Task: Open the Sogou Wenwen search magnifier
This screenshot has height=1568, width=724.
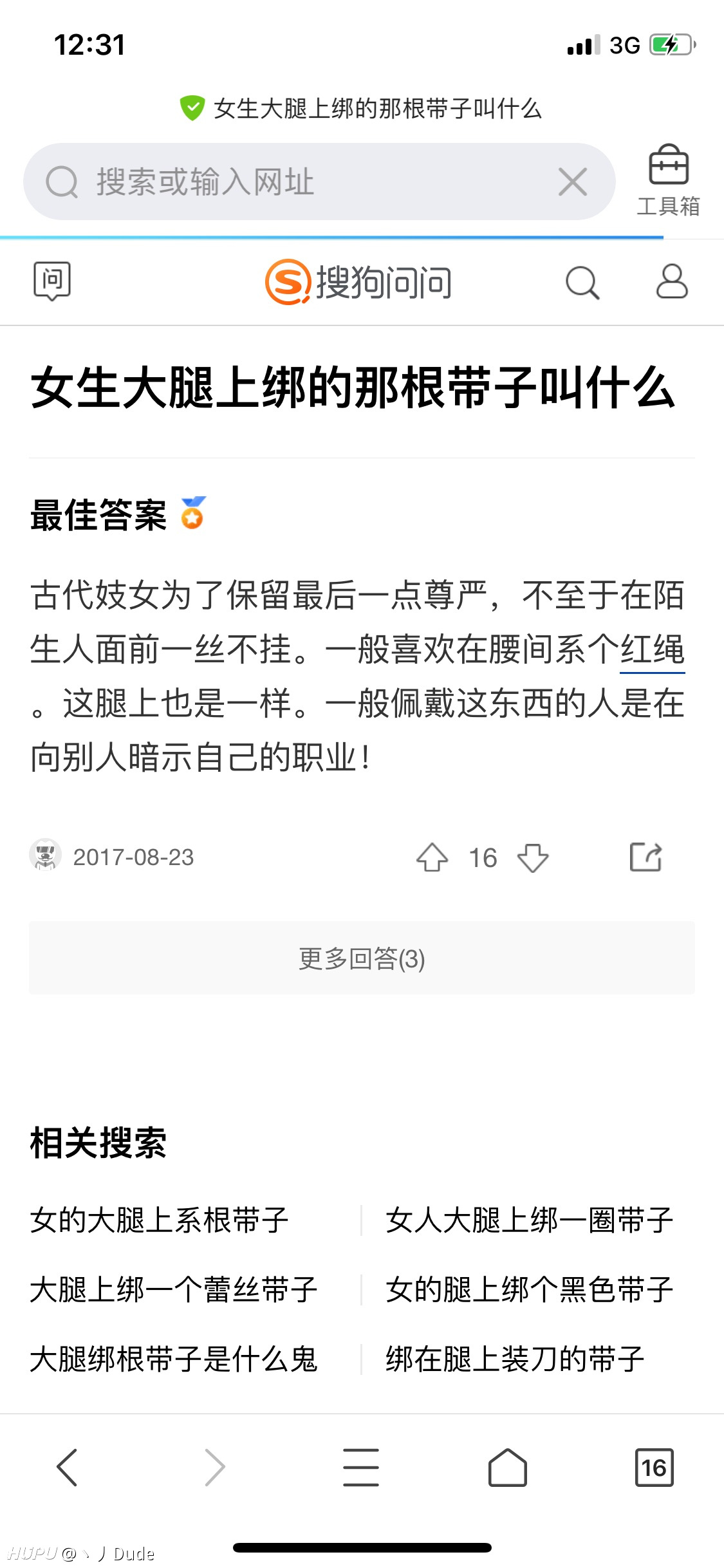Action: tap(582, 283)
